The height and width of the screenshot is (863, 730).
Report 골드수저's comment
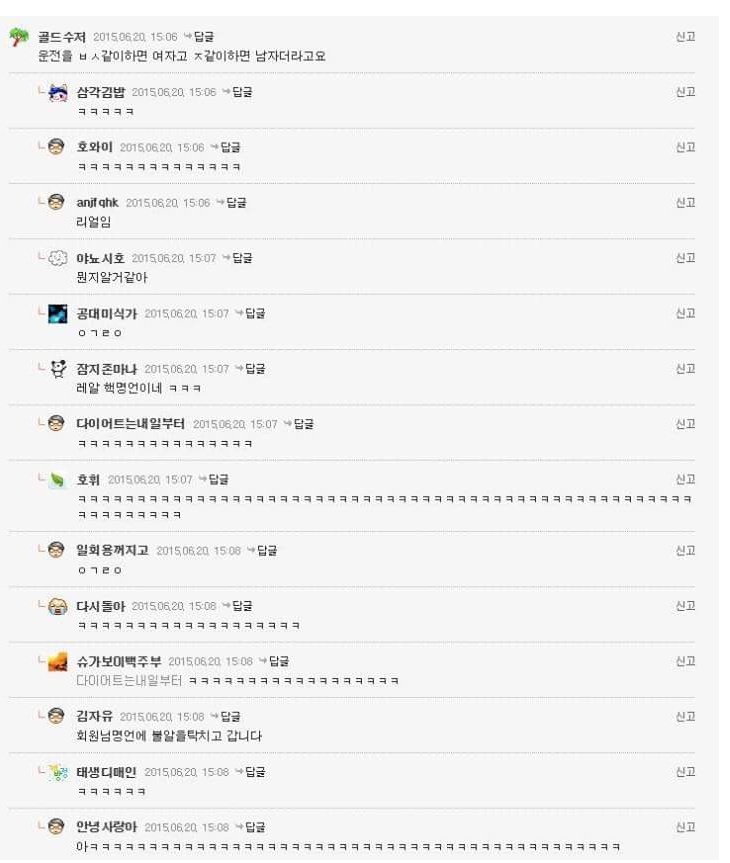click(685, 37)
